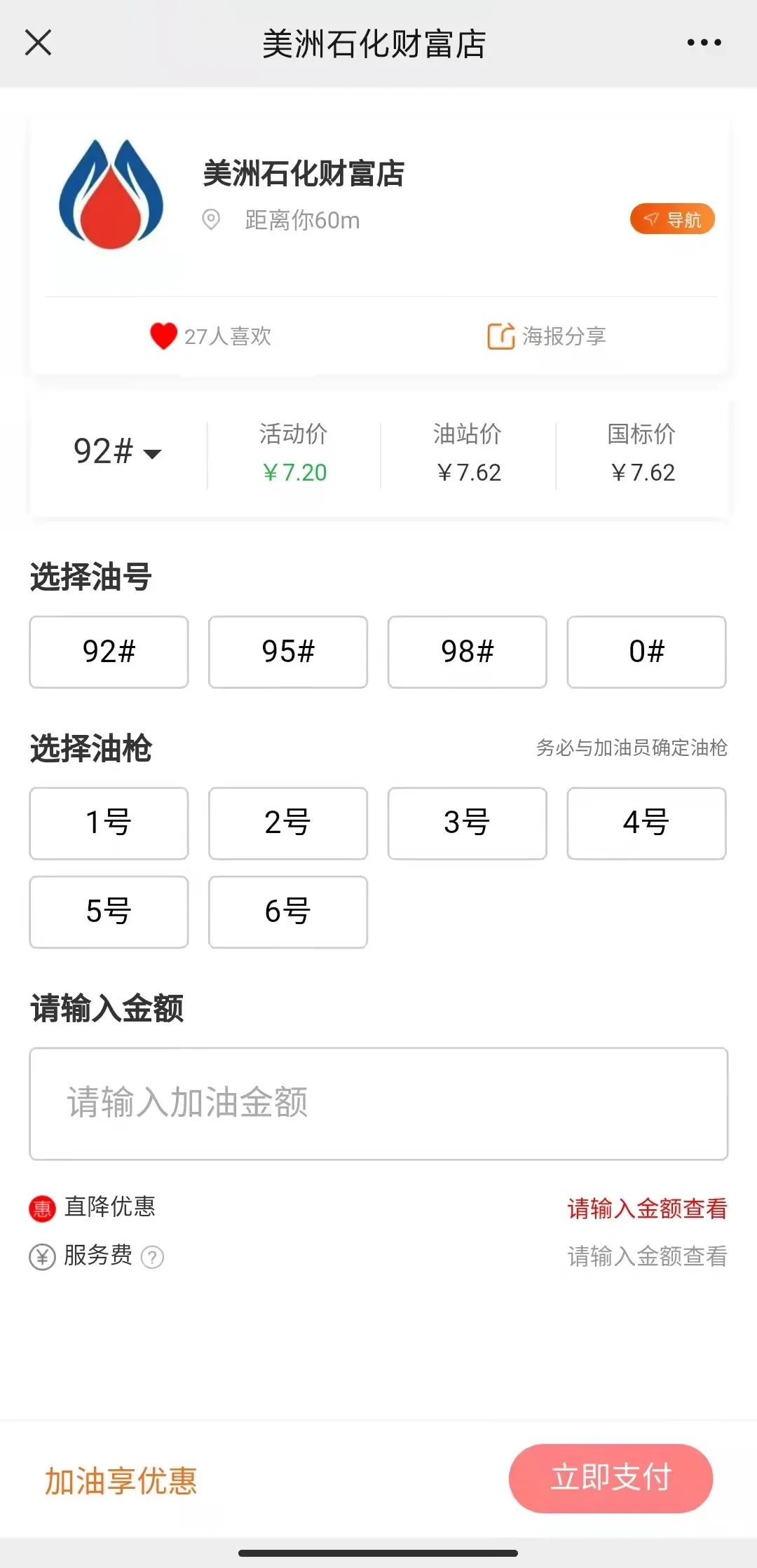Share the poster via 海报分享
757x1568 pixels.
click(547, 336)
